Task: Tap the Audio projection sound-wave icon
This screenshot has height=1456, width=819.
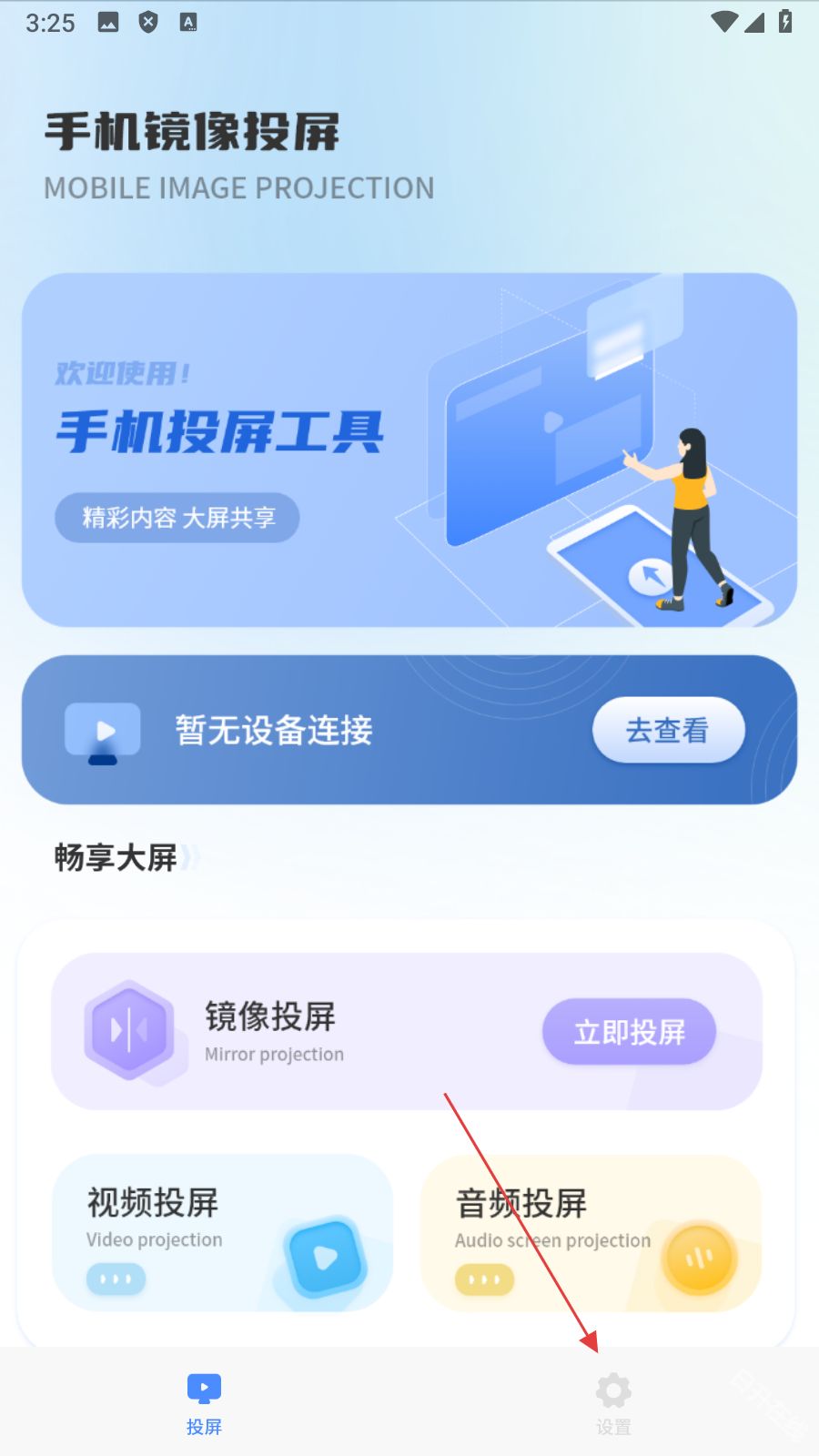Action: click(697, 1259)
